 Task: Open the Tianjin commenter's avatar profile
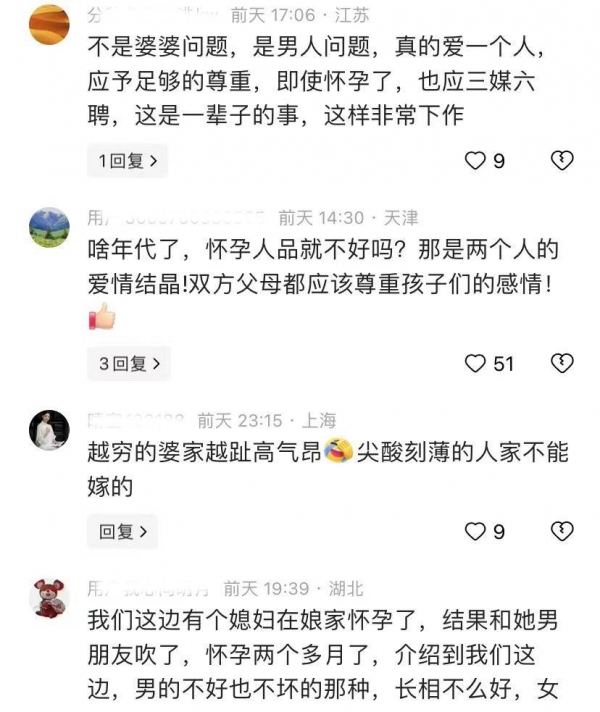point(50,227)
